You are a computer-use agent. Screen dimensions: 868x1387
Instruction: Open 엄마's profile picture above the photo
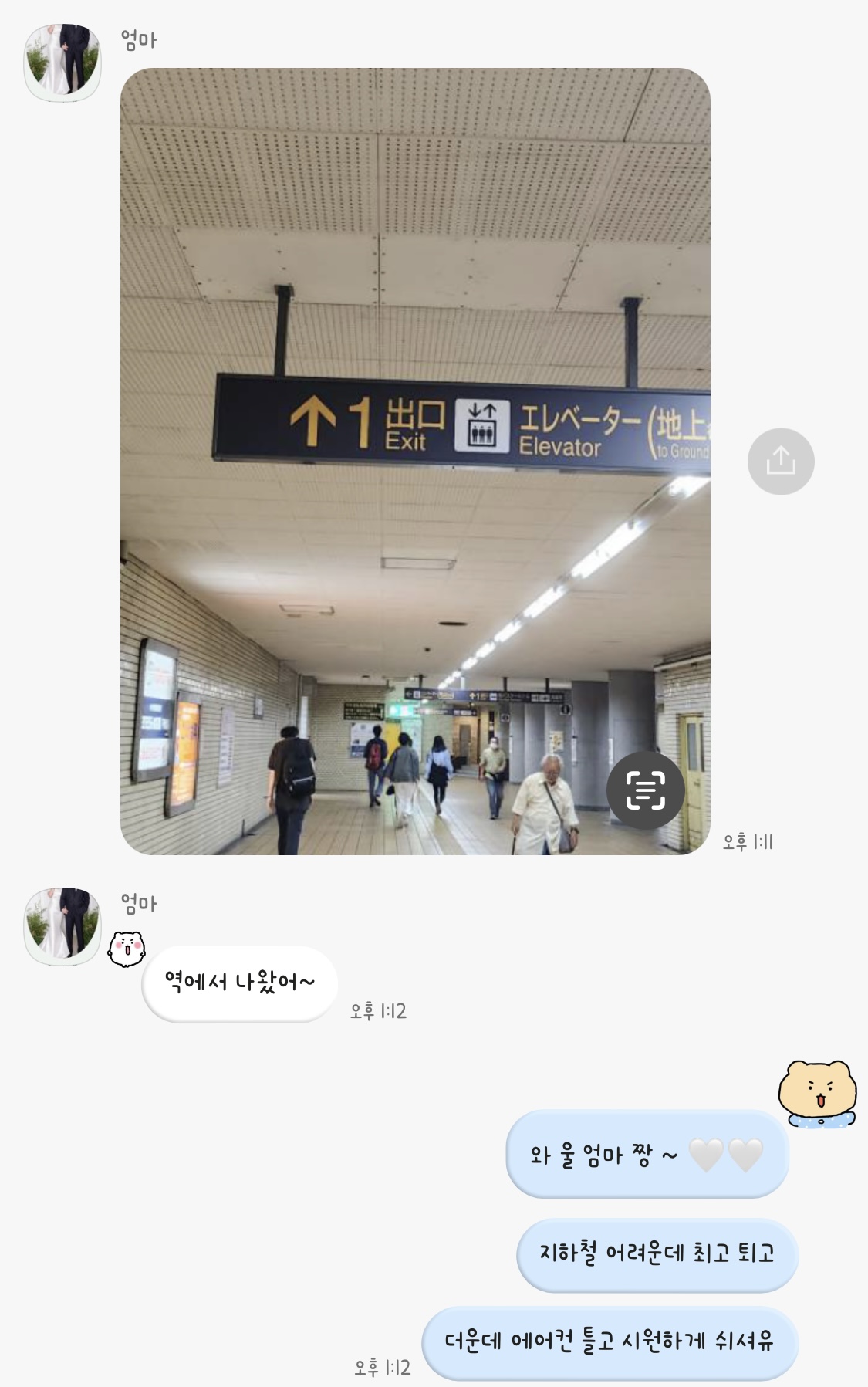pyautogui.click(x=63, y=63)
